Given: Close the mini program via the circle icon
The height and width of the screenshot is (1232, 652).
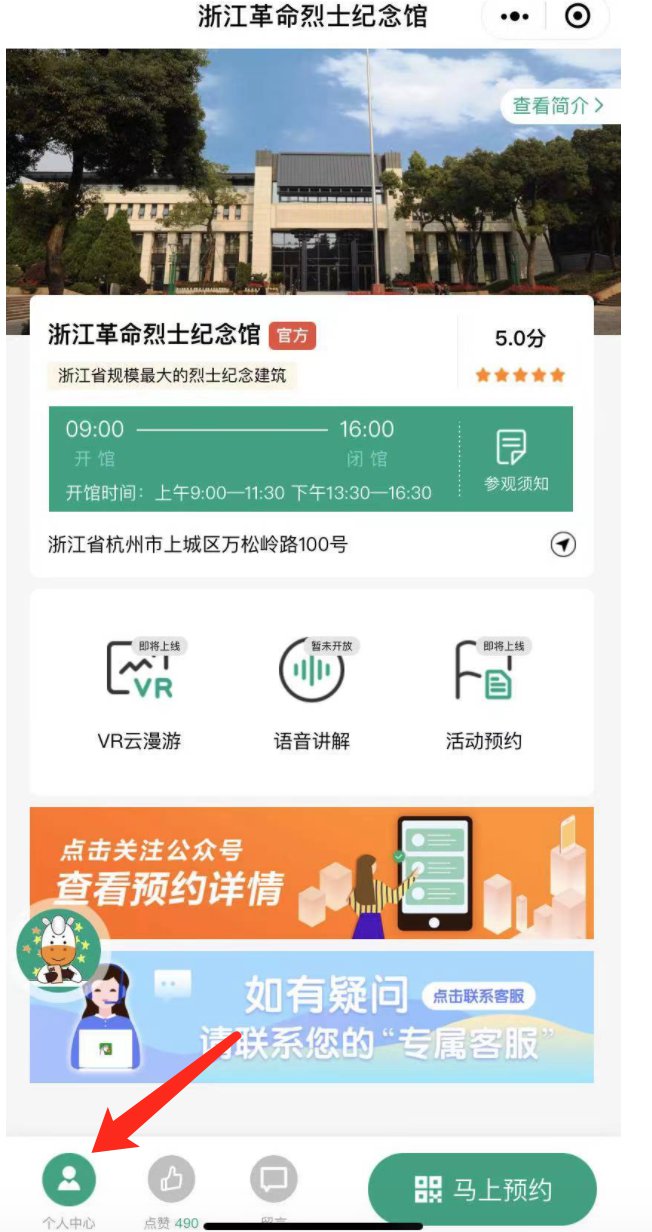Looking at the screenshot, I should click(578, 17).
